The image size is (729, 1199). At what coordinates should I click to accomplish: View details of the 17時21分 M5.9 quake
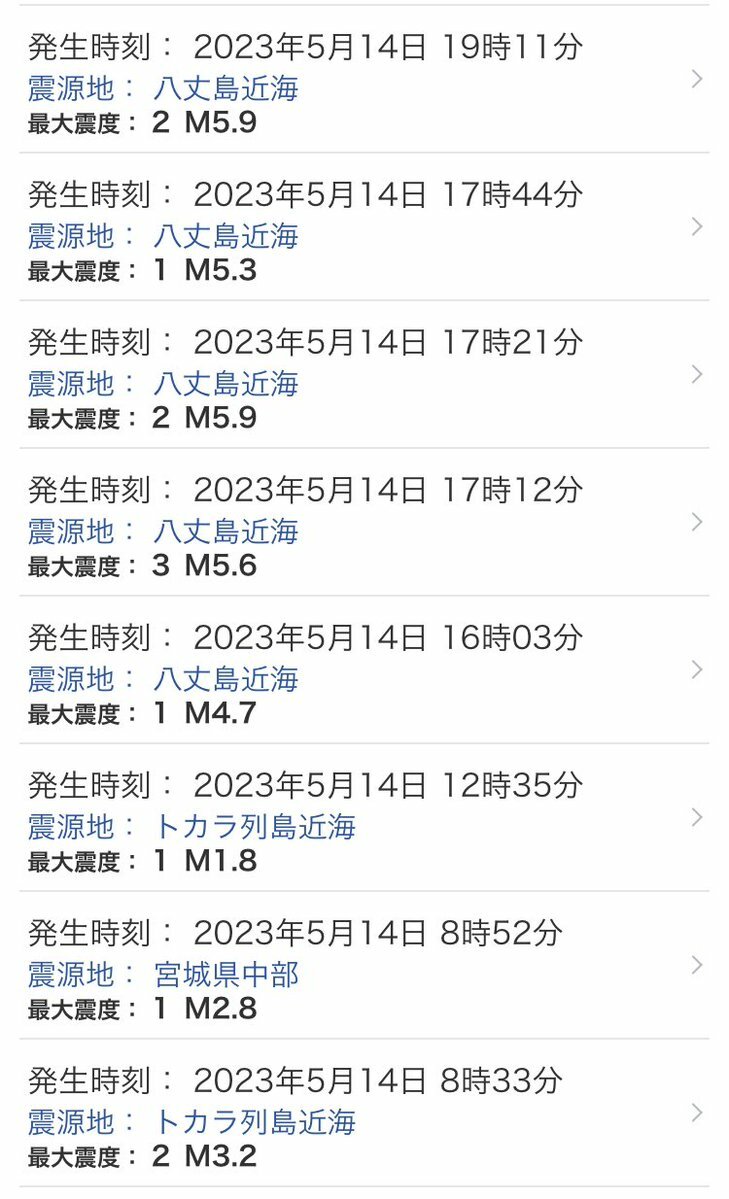pyautogui.click(x=364, y=375)
